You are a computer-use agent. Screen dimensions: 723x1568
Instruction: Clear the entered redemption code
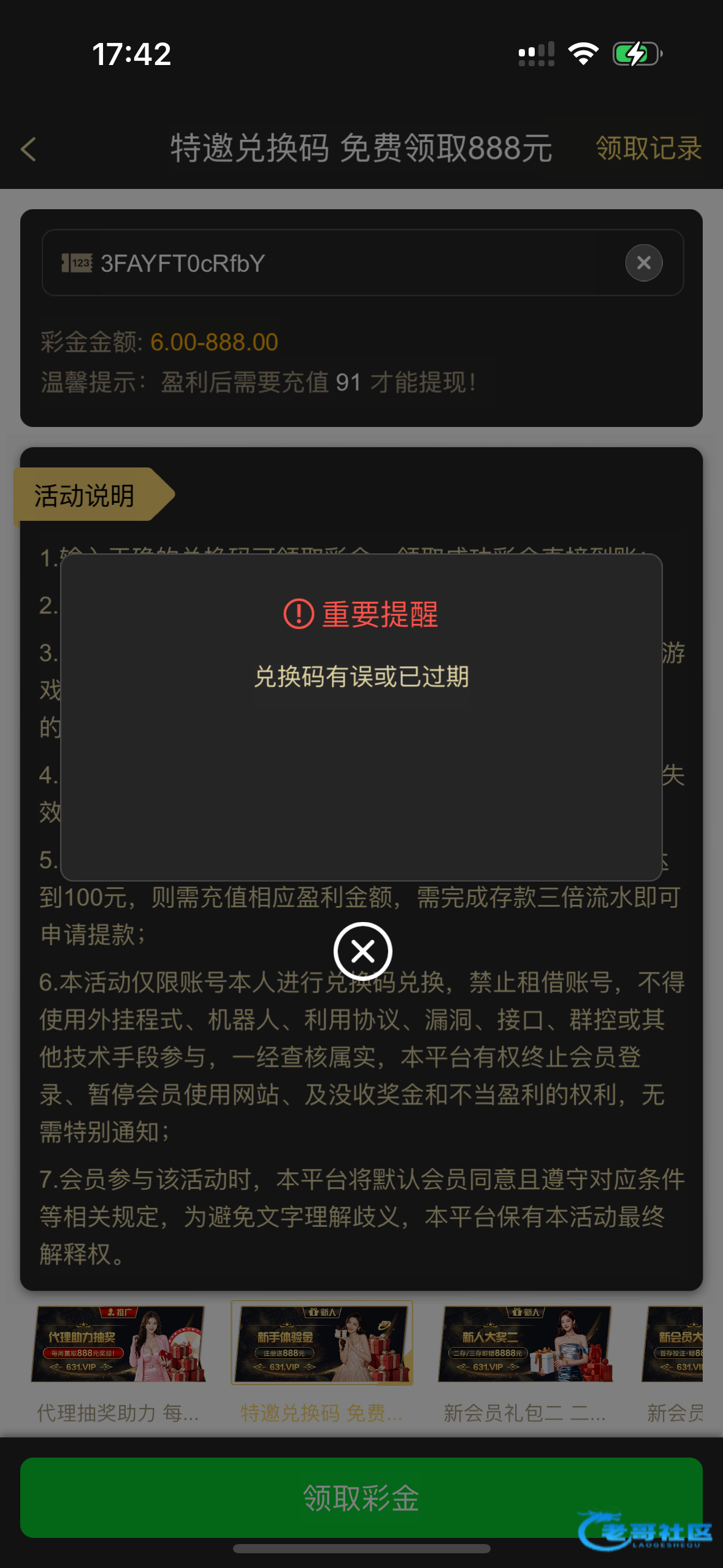pyautogui.click(x=643, y=263)
